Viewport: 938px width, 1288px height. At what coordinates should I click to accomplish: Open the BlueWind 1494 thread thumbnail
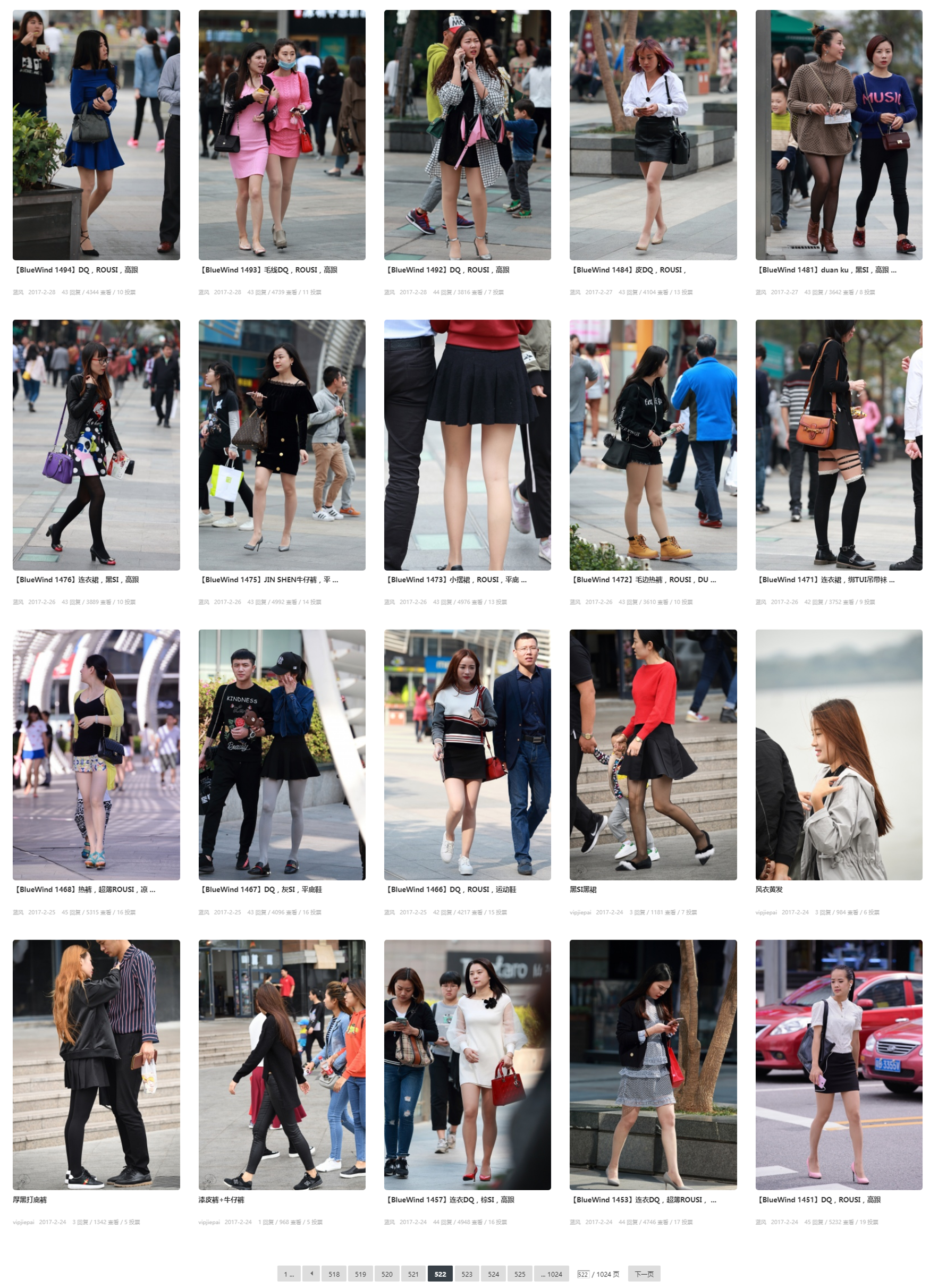tap(96, 134)
